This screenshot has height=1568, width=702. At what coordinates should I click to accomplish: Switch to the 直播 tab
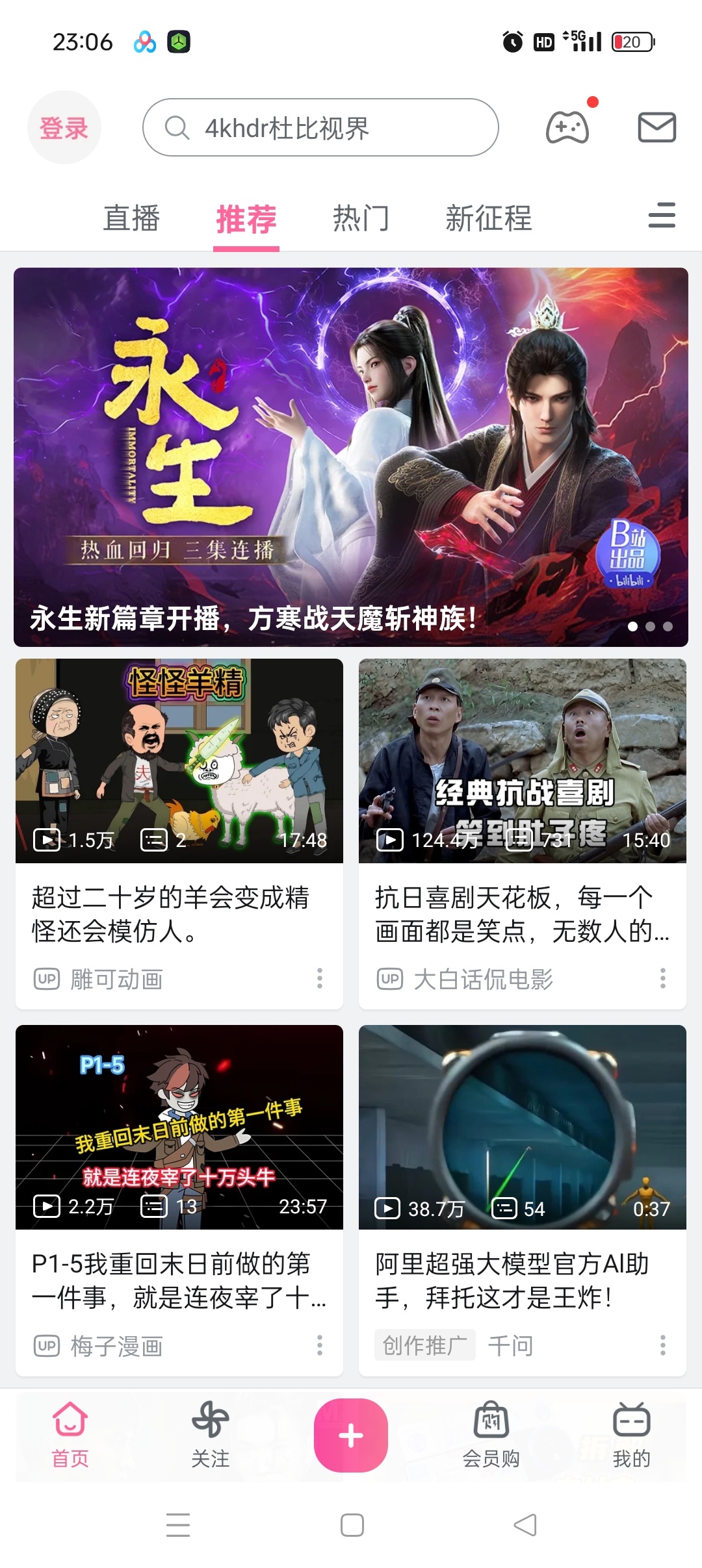131,218
